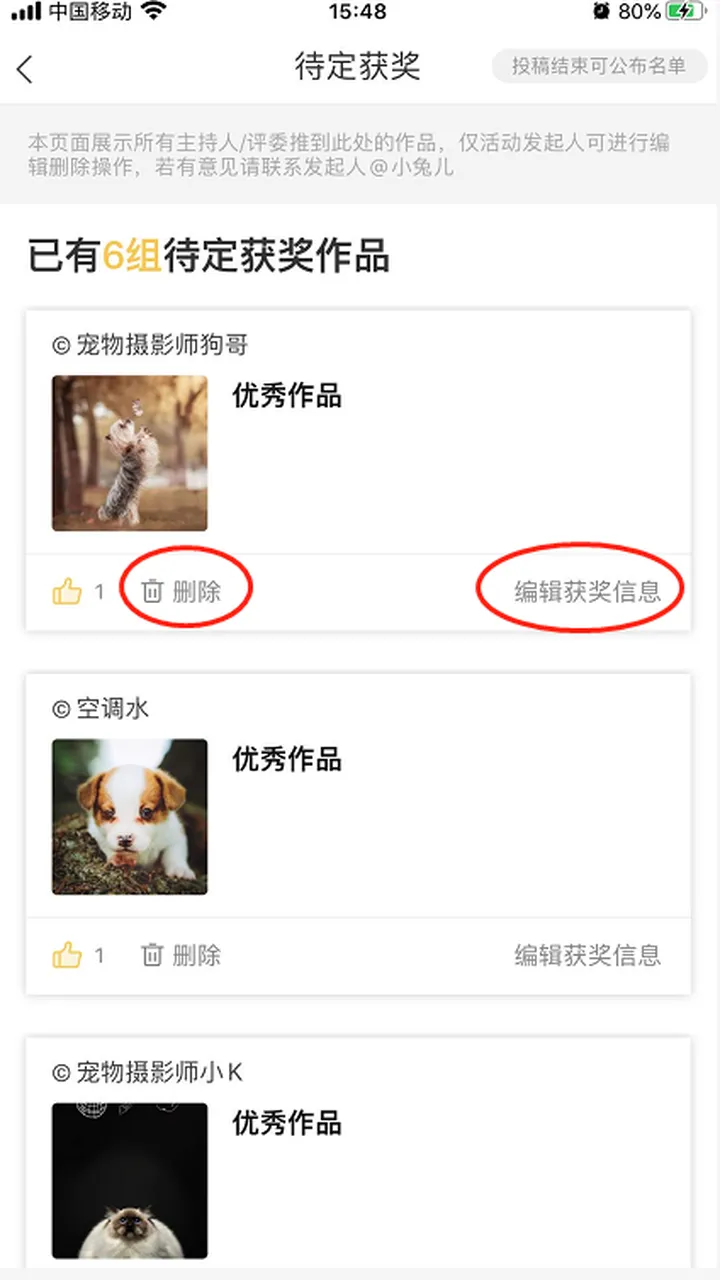Open the puppy photo by 空调水
This screenshot has height=1280, width=720.
[130, 817]
